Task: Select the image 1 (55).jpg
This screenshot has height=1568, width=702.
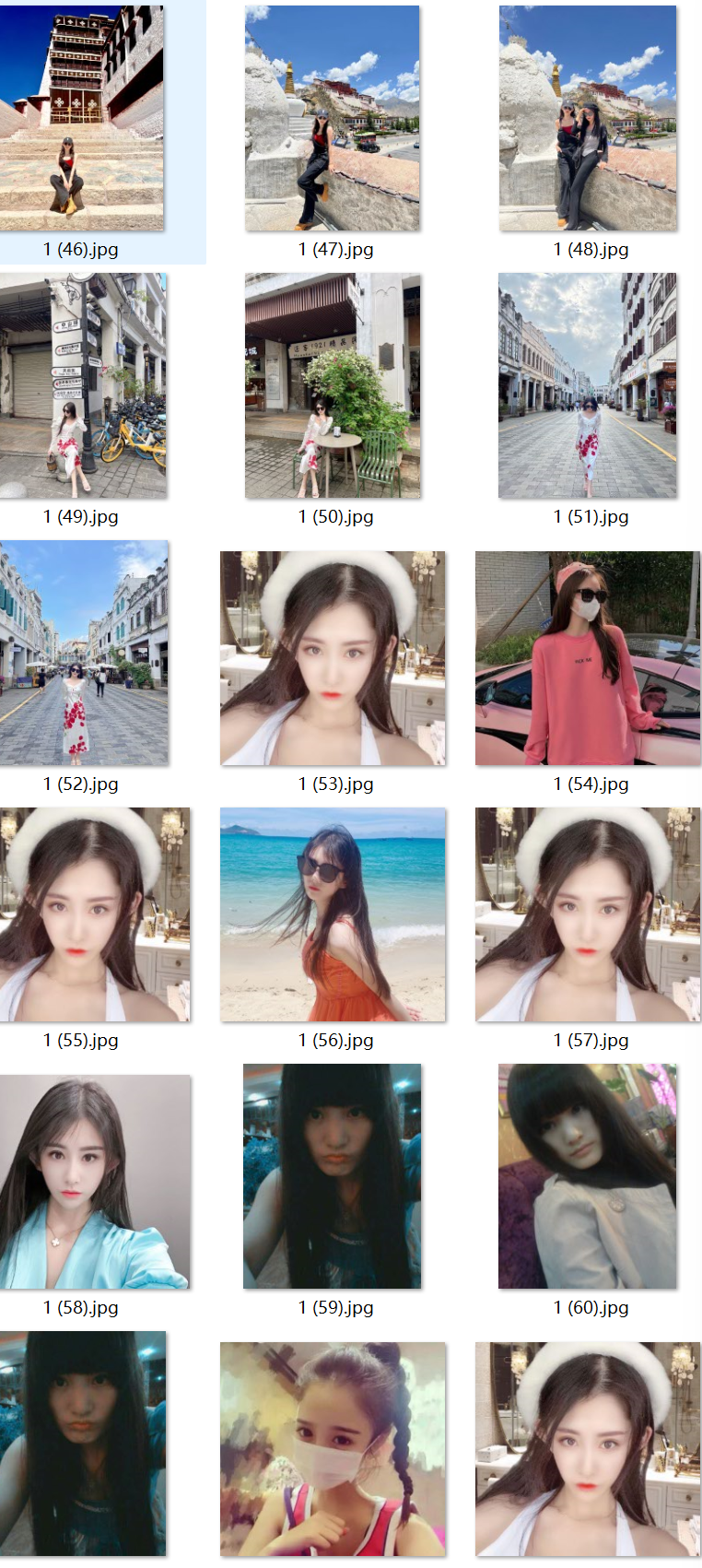Action: point(95,914)
